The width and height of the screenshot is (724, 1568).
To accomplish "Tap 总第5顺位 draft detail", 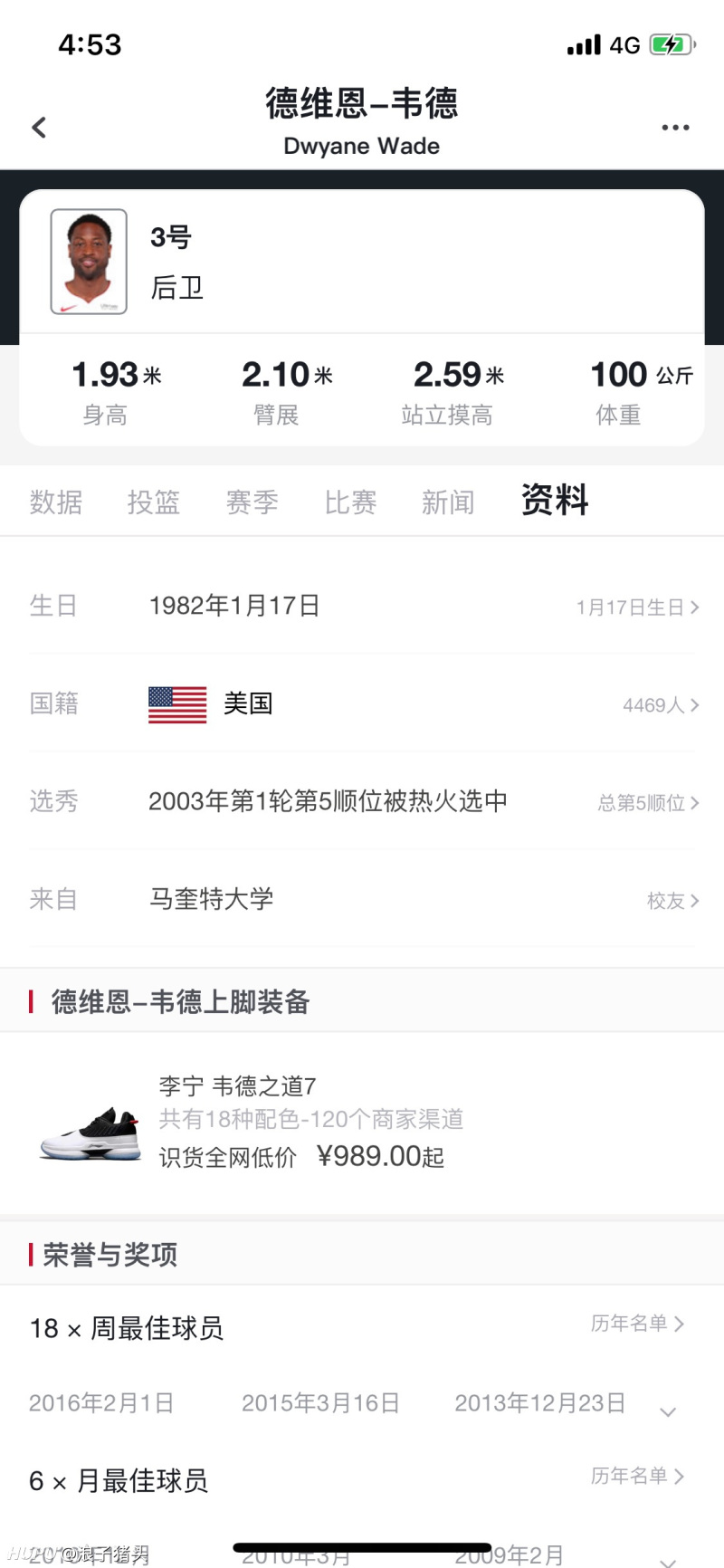I will point(646,803).
